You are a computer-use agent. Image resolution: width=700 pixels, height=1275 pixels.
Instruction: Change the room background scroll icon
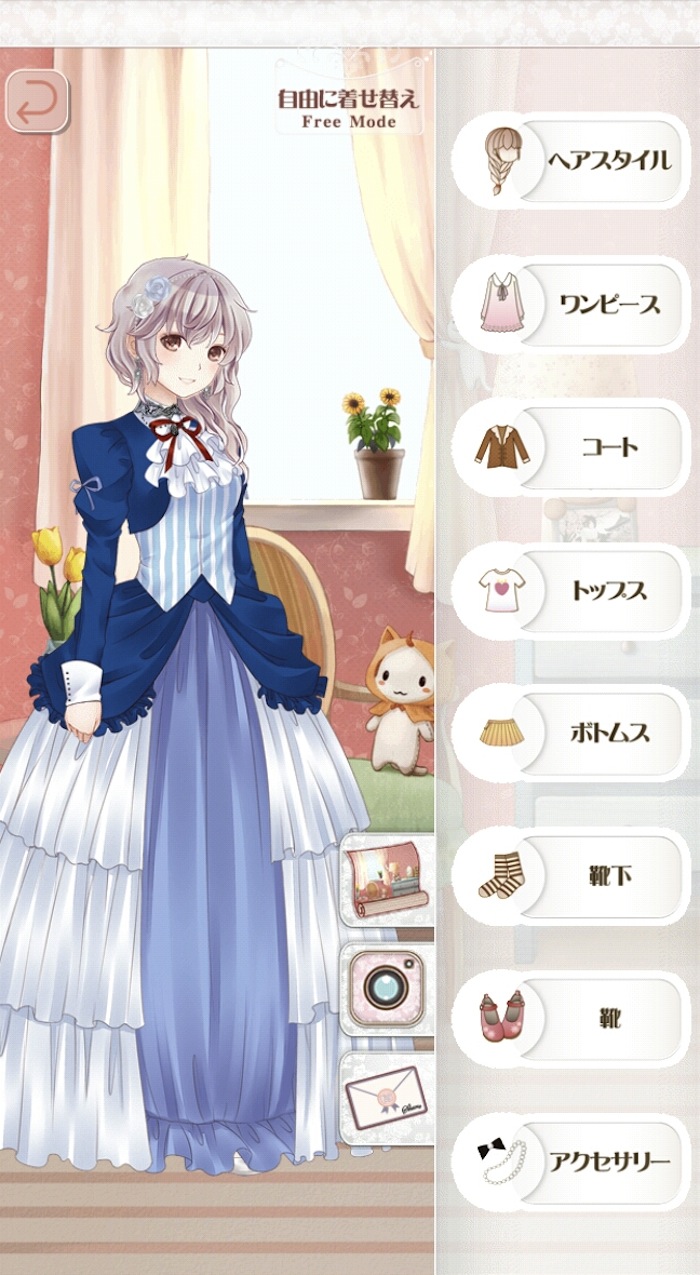(388, 880)
